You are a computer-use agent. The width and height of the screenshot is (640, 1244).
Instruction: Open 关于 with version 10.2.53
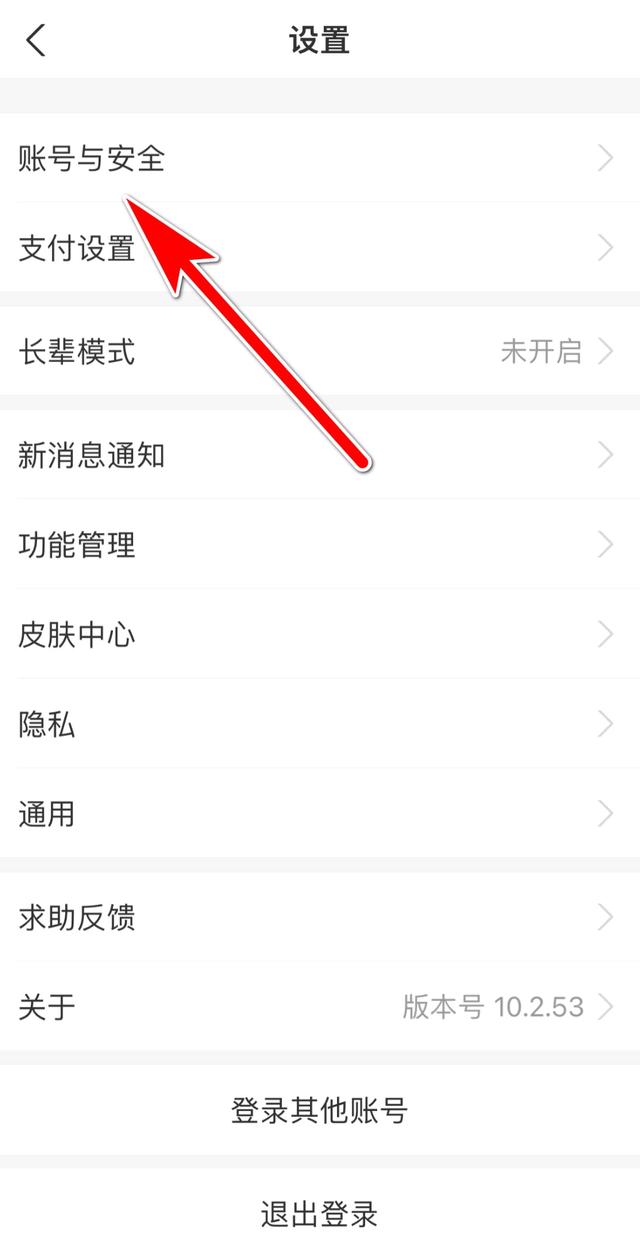click(x=320, y=1006)
